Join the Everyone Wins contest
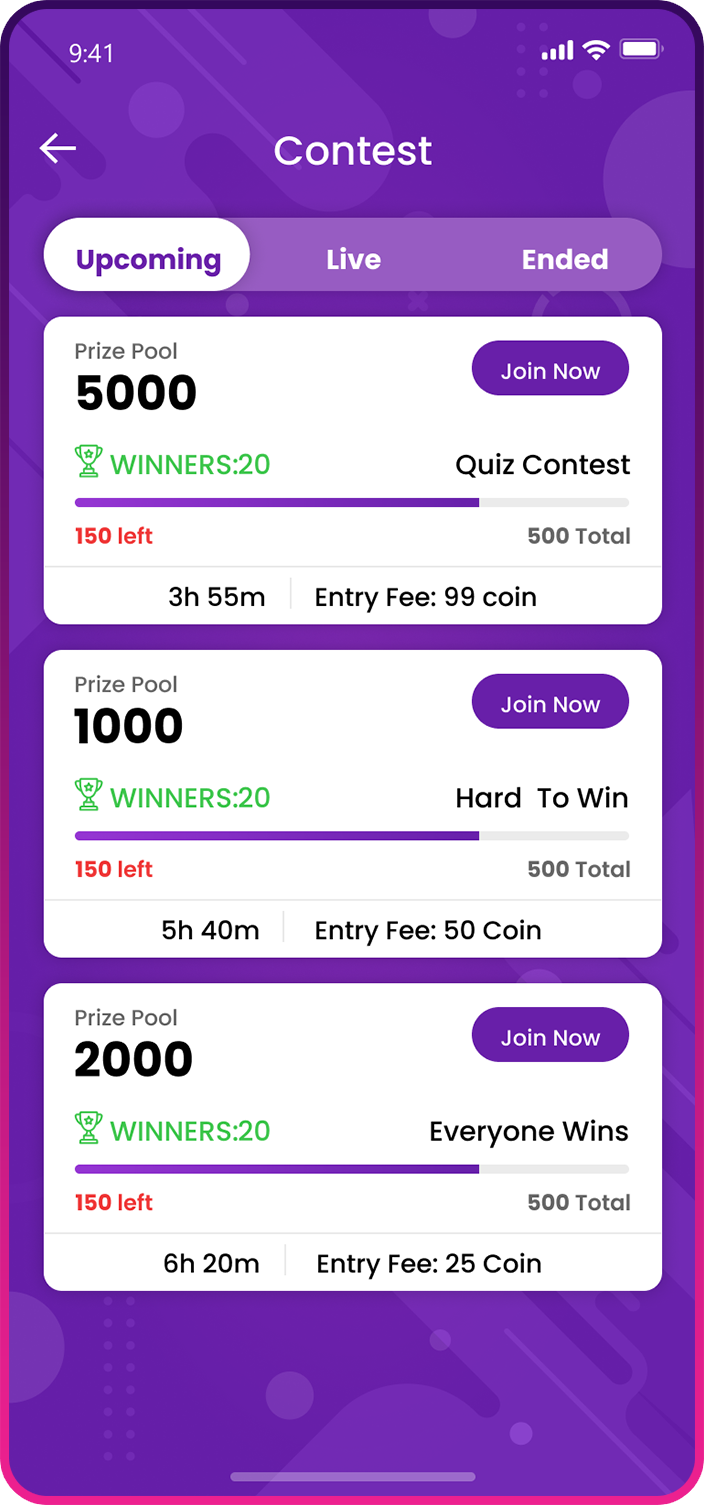This screenshot has height=1505, width=704. (550, 1036)
